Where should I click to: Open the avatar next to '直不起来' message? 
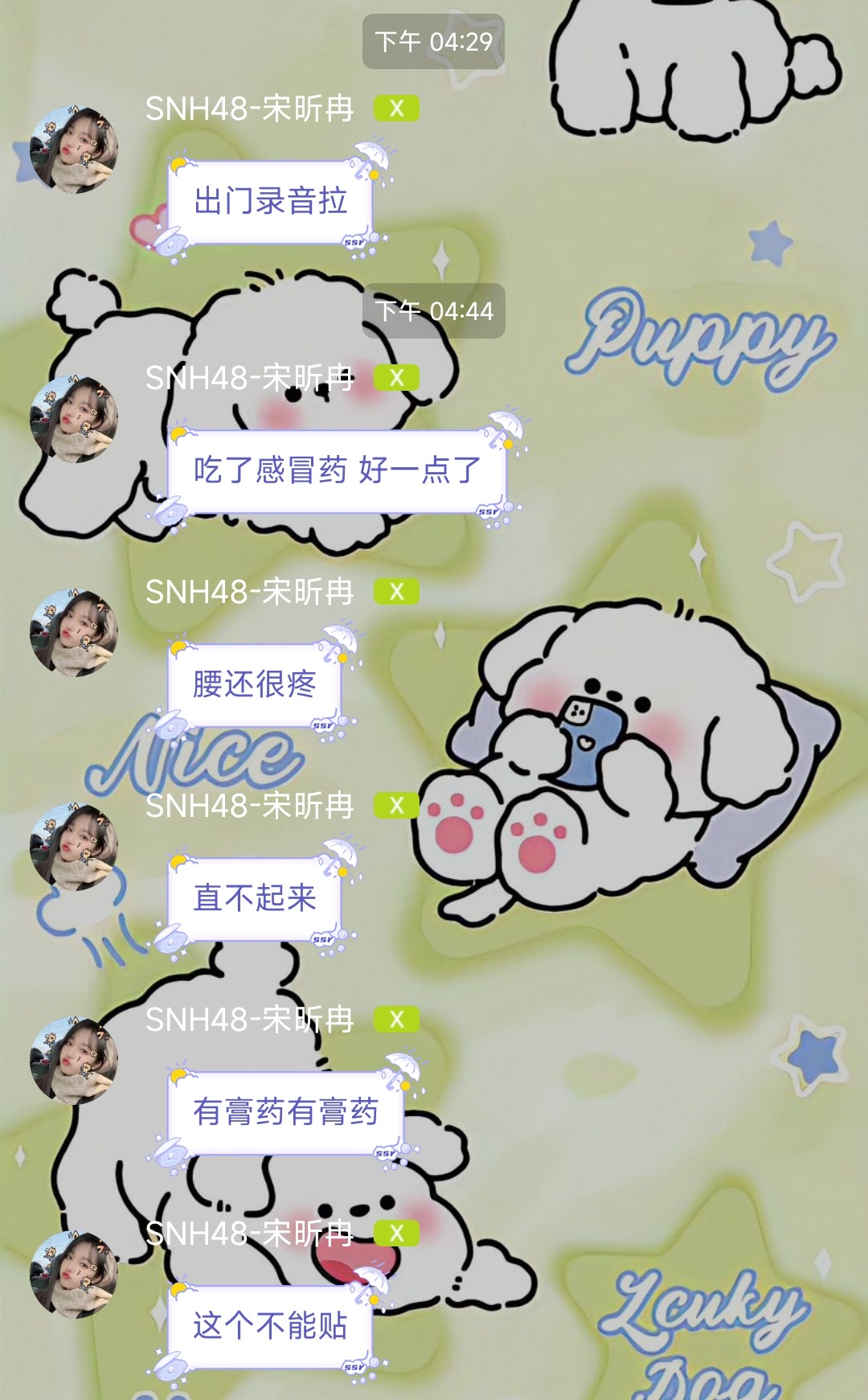click(x=74, y=847)
